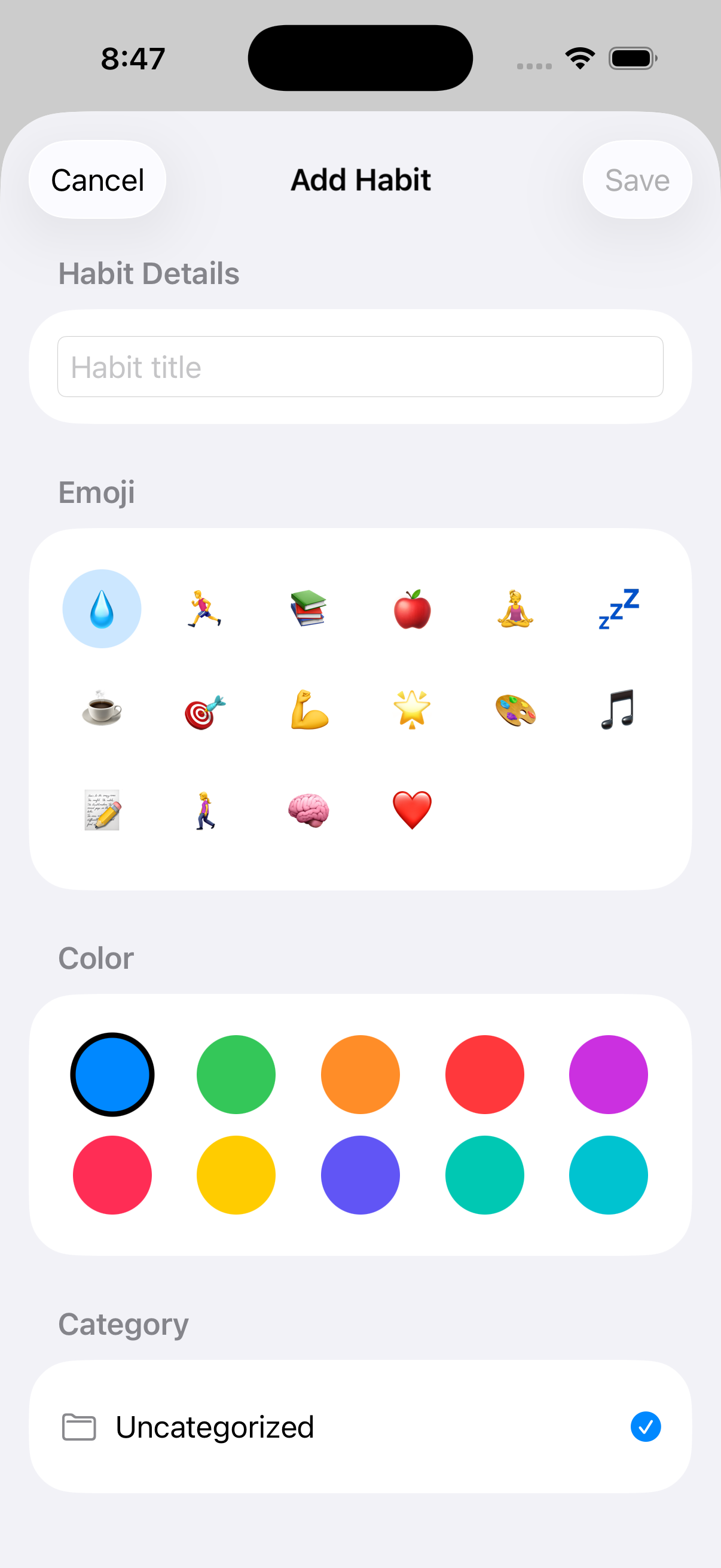The width and height of the screenshot is (721, 1568).
Task: Cancel adding the habit
Action: coord(97,180)
